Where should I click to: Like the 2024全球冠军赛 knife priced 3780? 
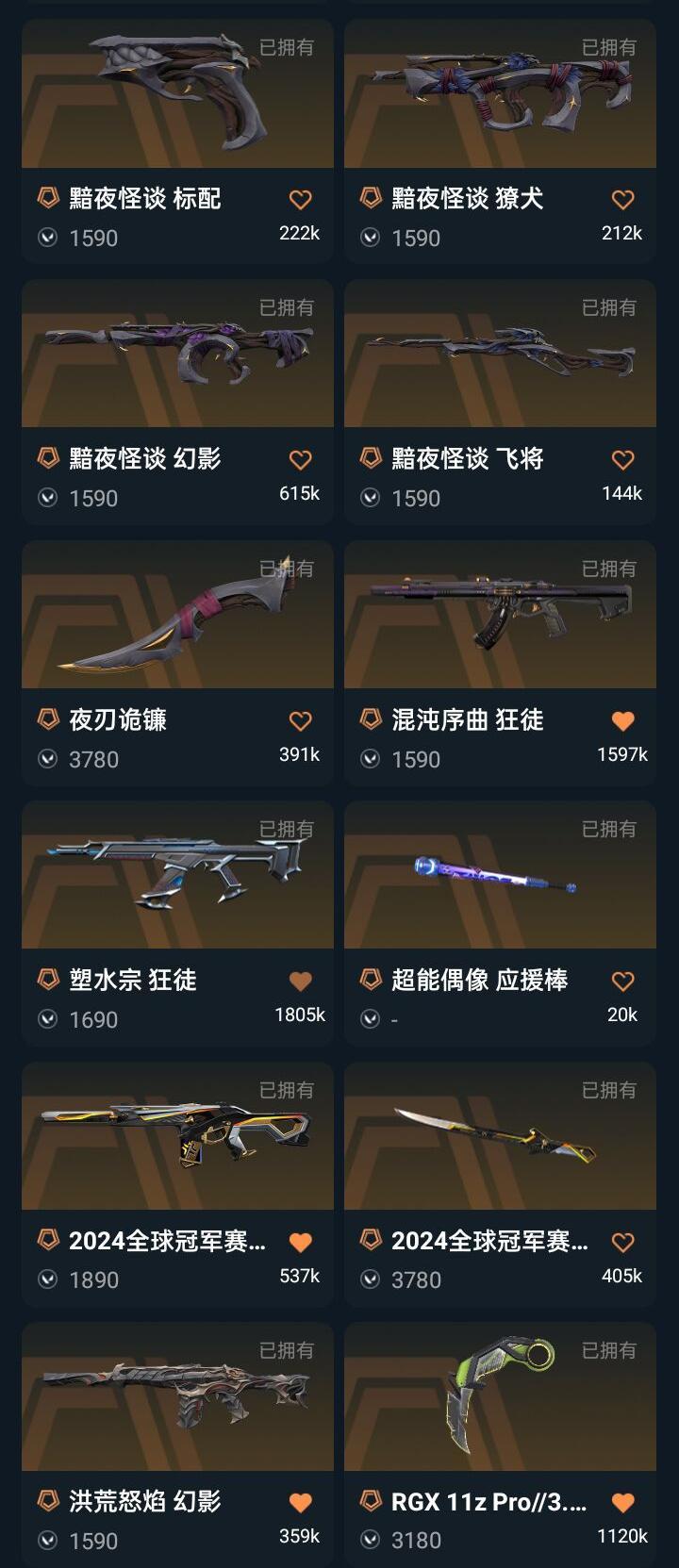(622, 1242)
